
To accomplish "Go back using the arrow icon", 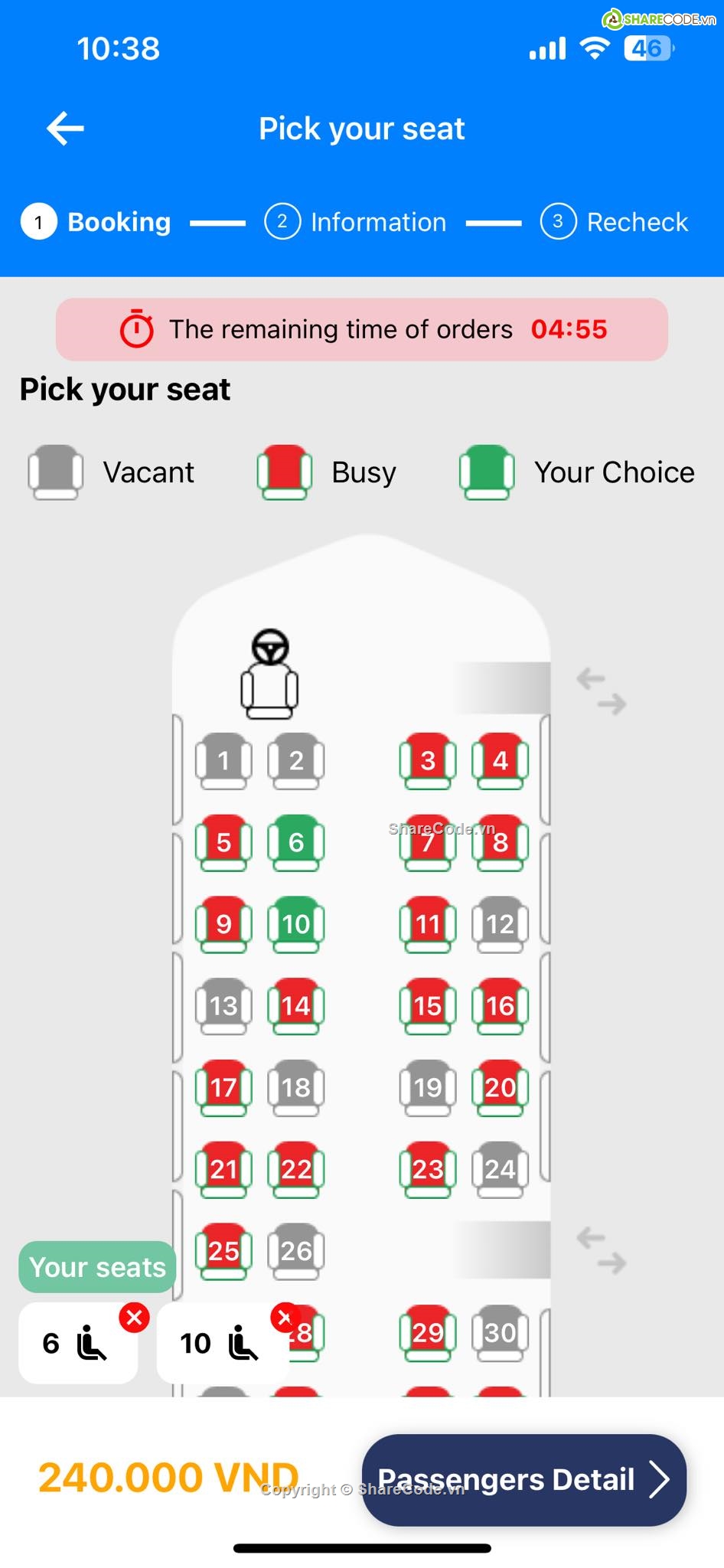I will (66, 128).
